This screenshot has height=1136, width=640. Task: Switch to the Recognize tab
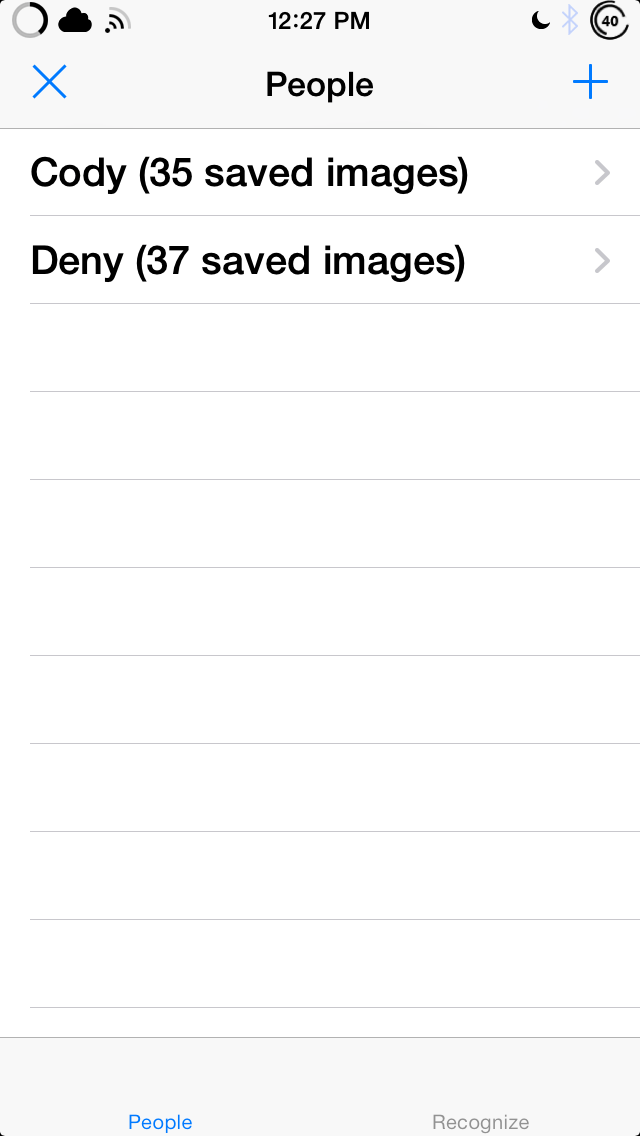[x=480, y=1110]
